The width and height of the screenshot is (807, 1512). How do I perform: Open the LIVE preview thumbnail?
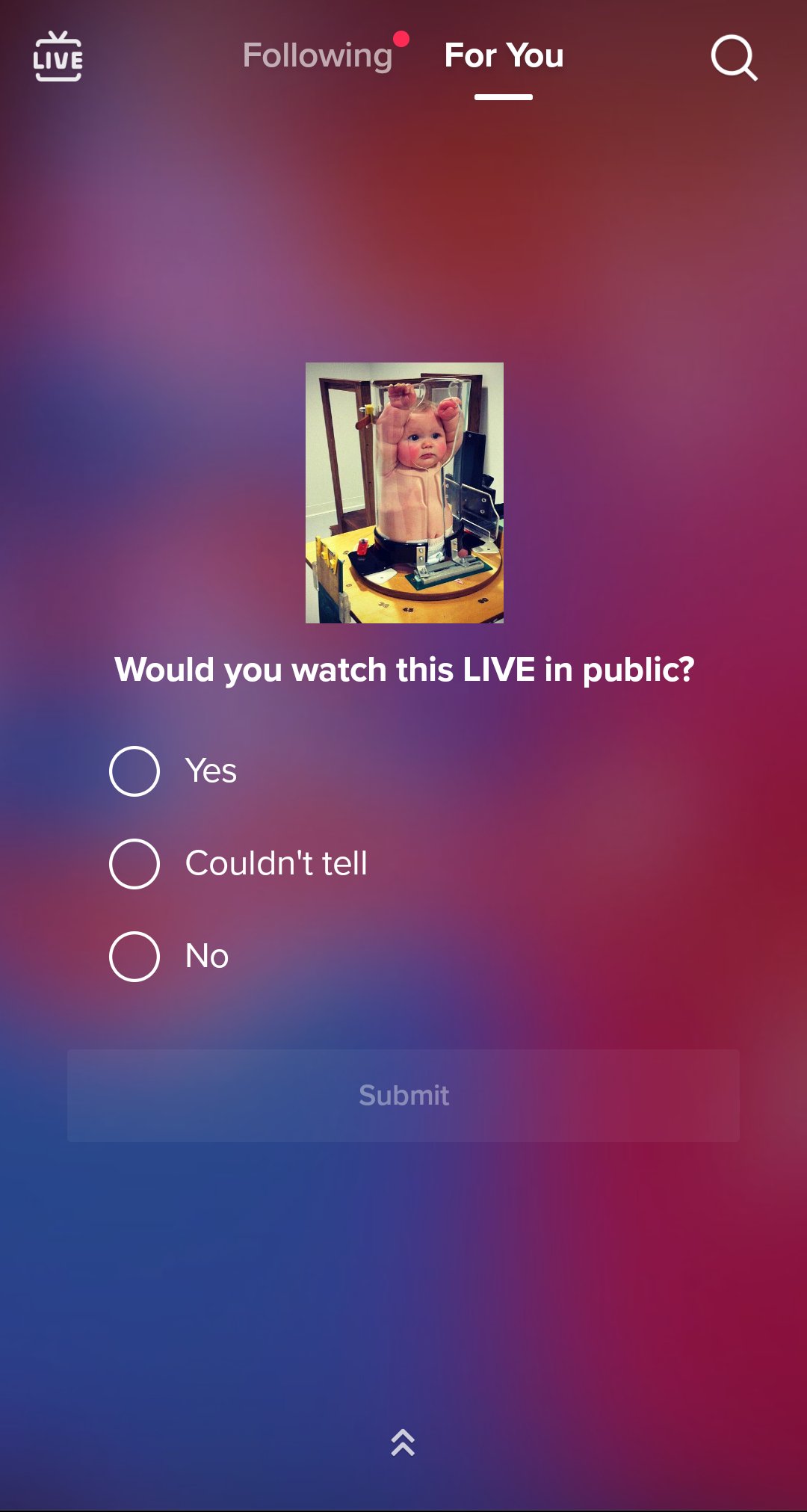pos(404,493)
